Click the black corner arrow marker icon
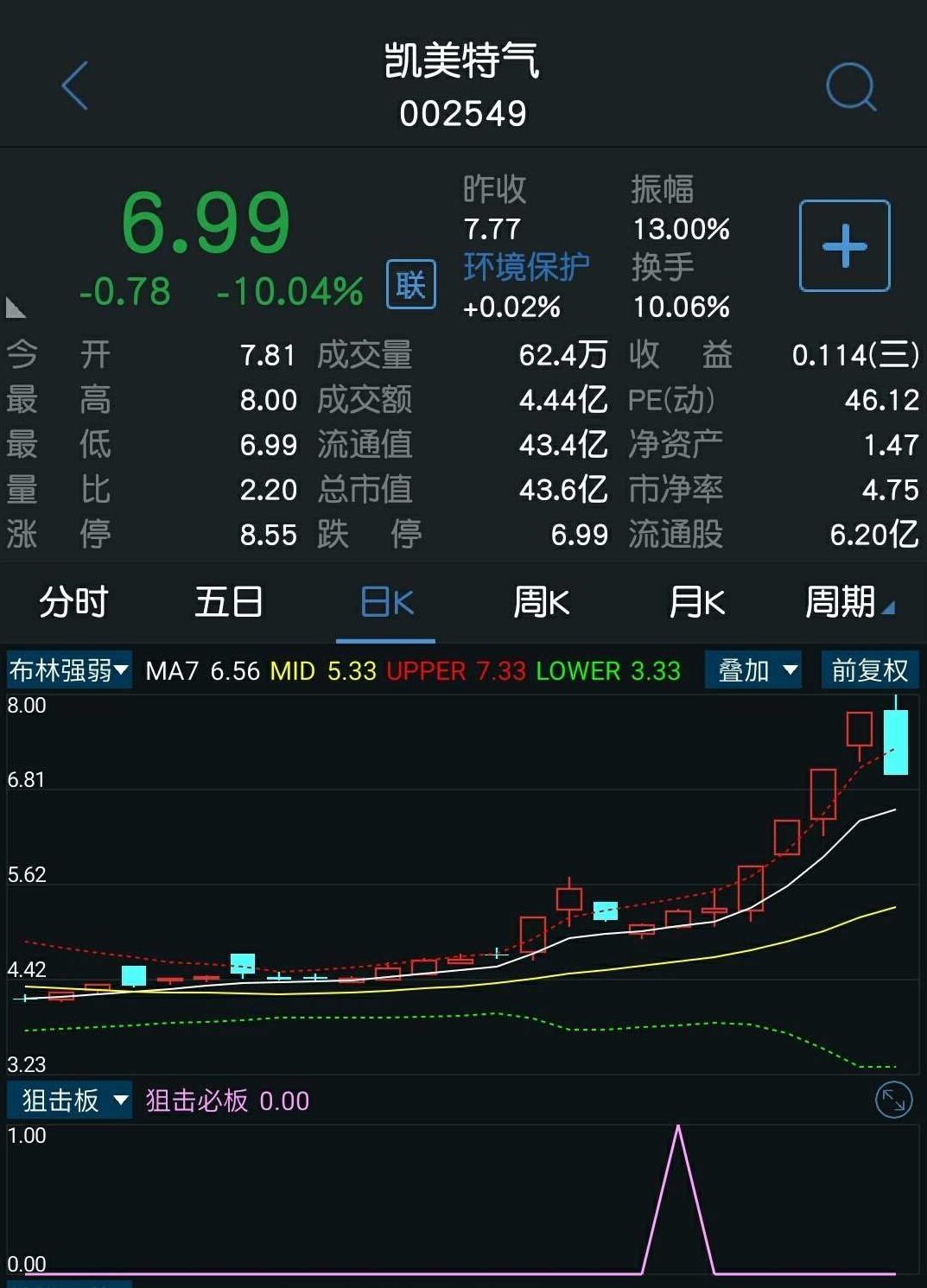 click(x=15, y=306)
